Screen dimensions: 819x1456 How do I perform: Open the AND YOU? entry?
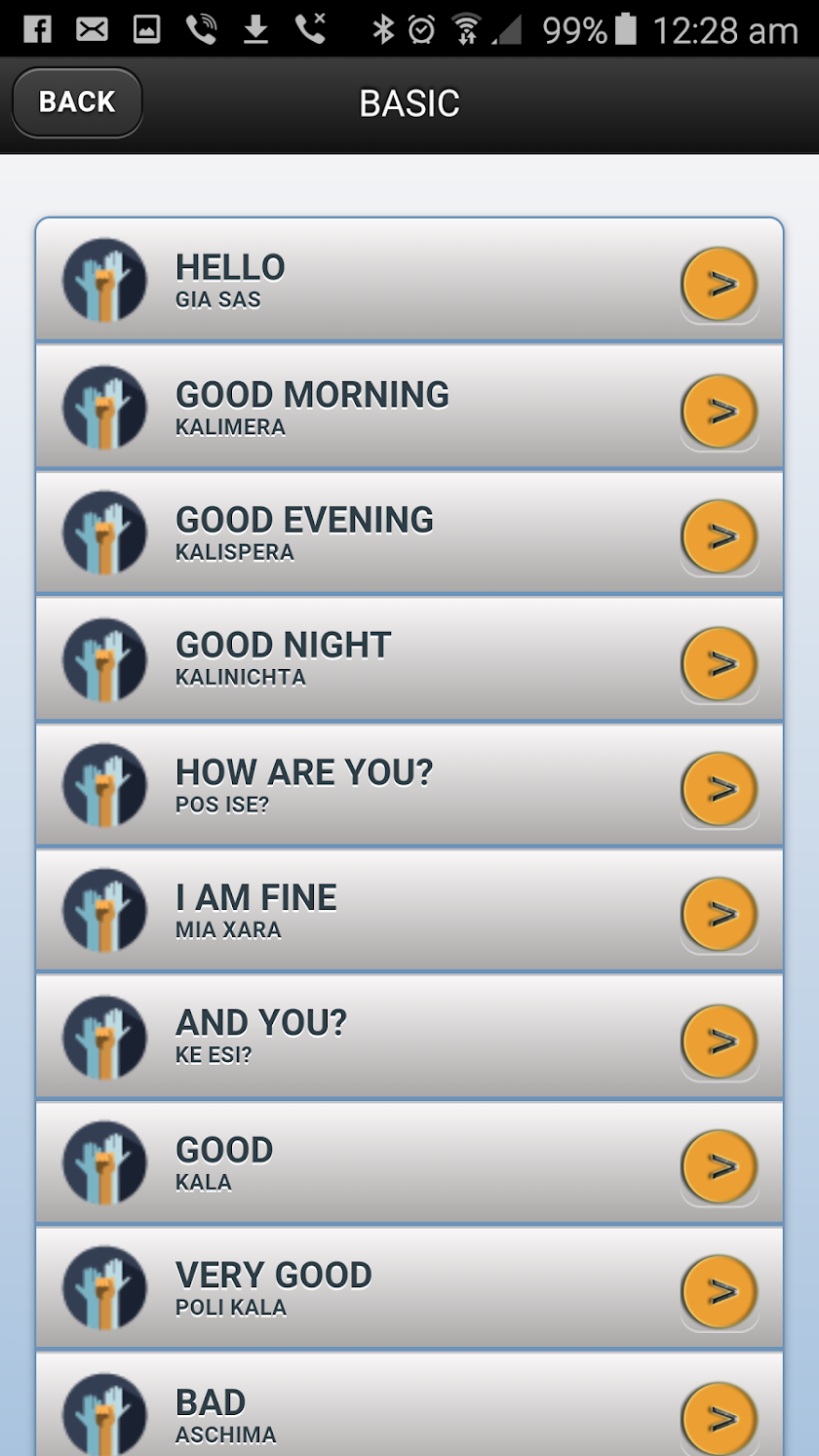(x=409, y=1036)
